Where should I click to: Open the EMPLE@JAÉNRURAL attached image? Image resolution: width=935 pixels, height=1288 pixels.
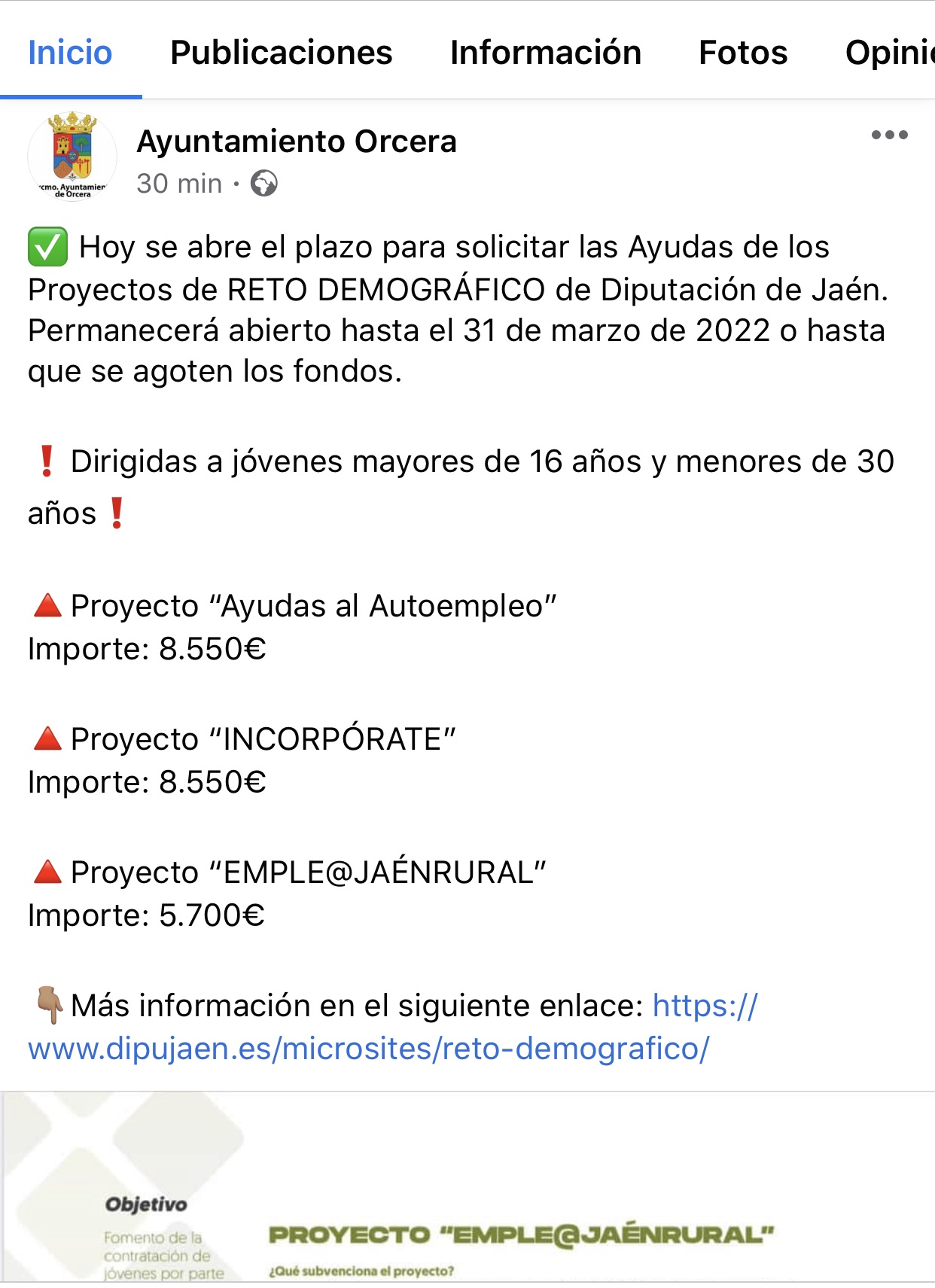[467, 1189]
